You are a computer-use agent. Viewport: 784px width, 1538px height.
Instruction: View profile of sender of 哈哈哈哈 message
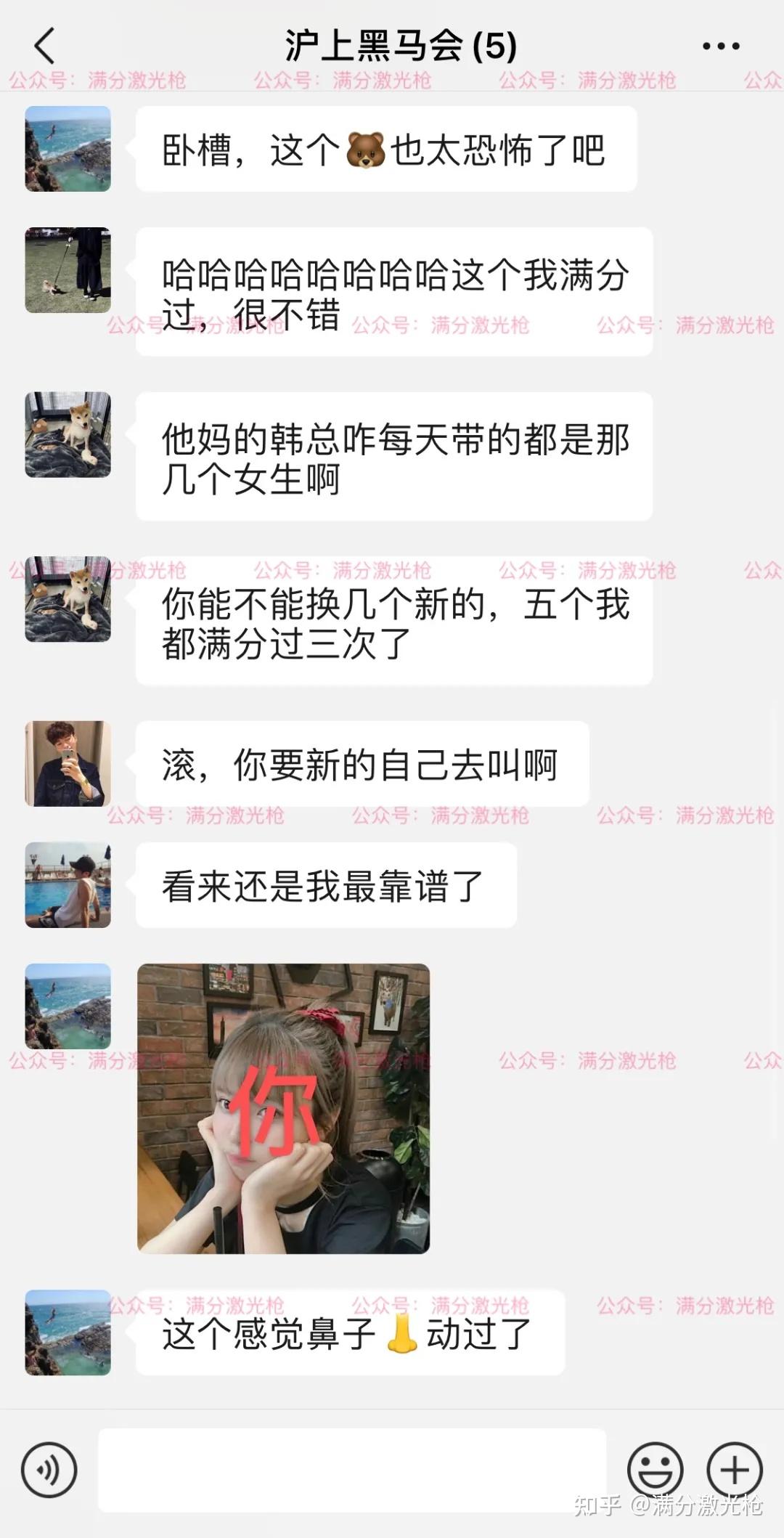68,270
